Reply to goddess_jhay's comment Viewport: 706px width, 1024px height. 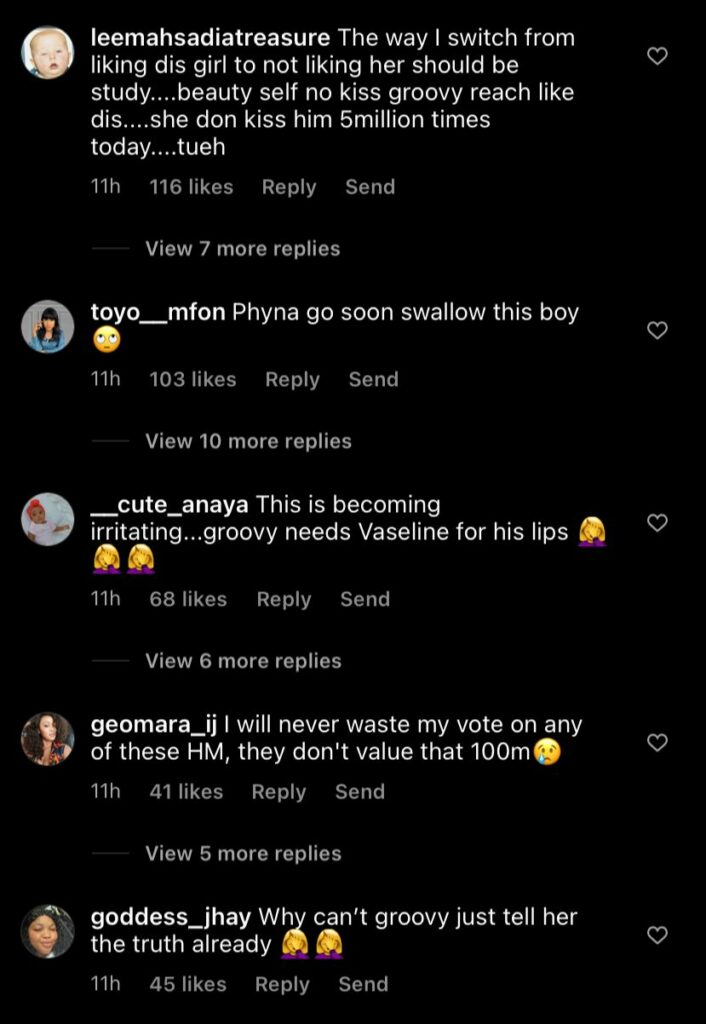click(282, 985)
